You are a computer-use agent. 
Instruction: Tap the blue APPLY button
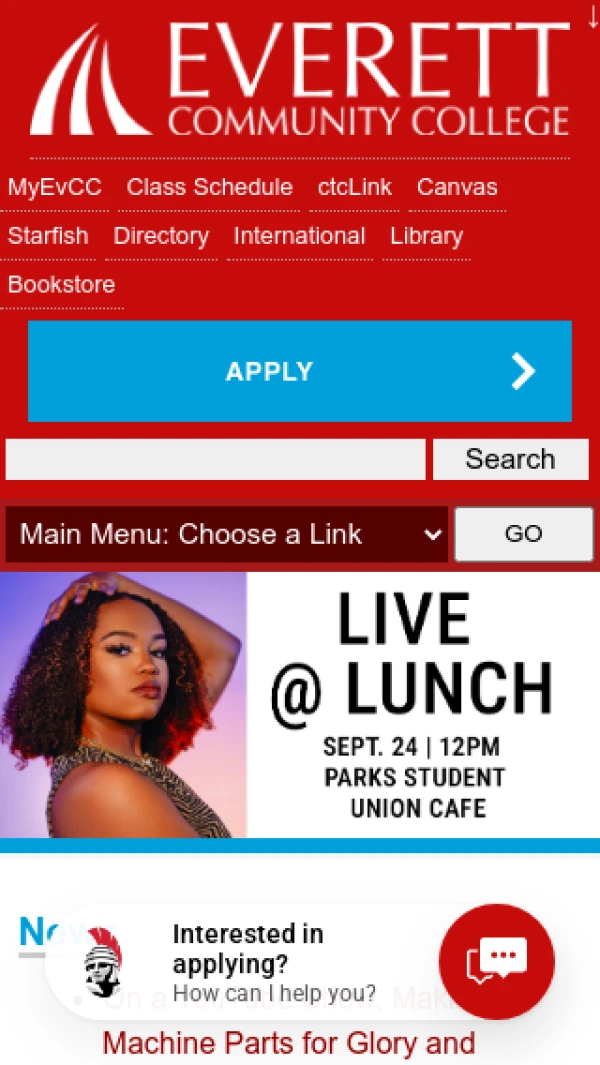pyautogui.click(x=300, y=371)
